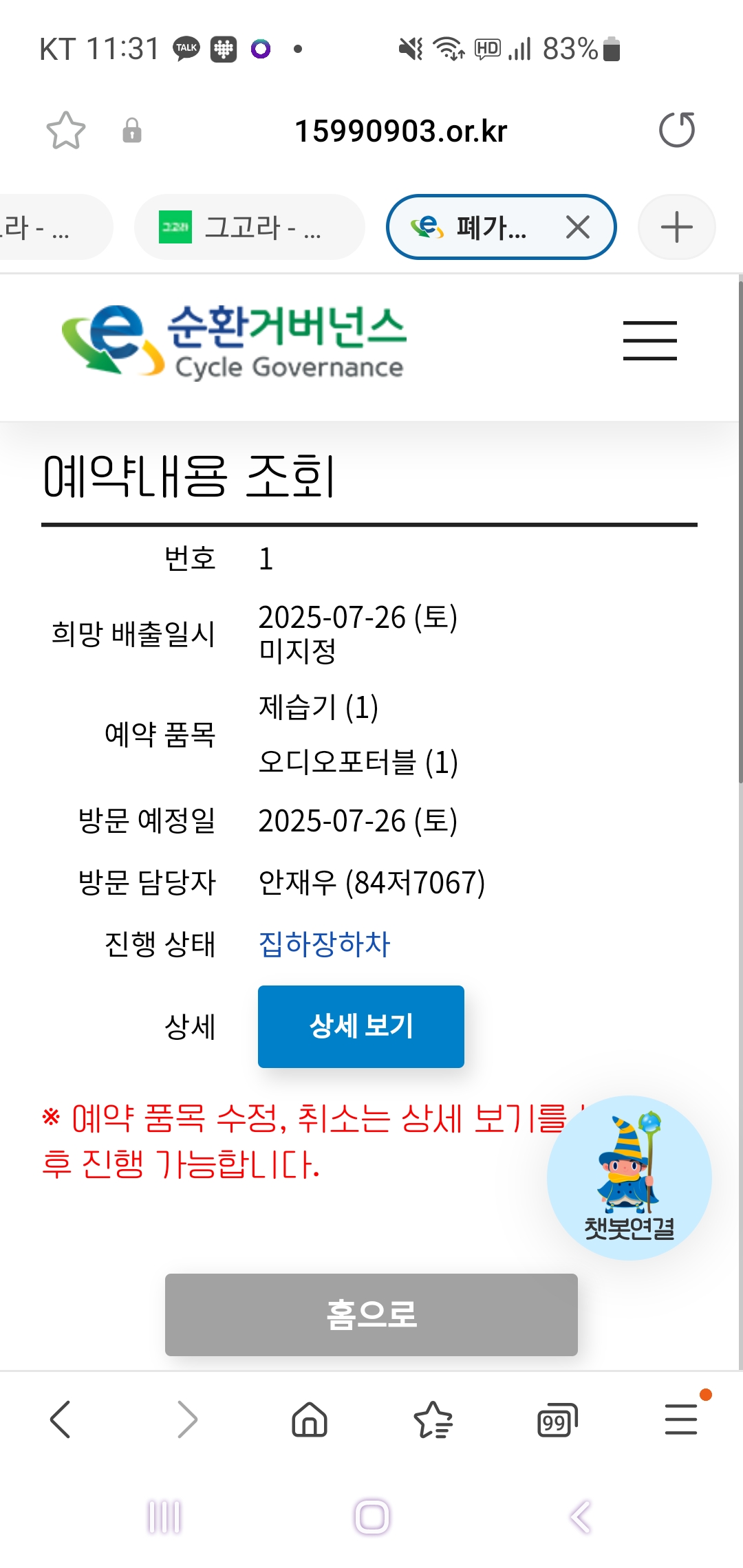Open the site's home via 순환거버넌스 logo

(x=234, y=342)
